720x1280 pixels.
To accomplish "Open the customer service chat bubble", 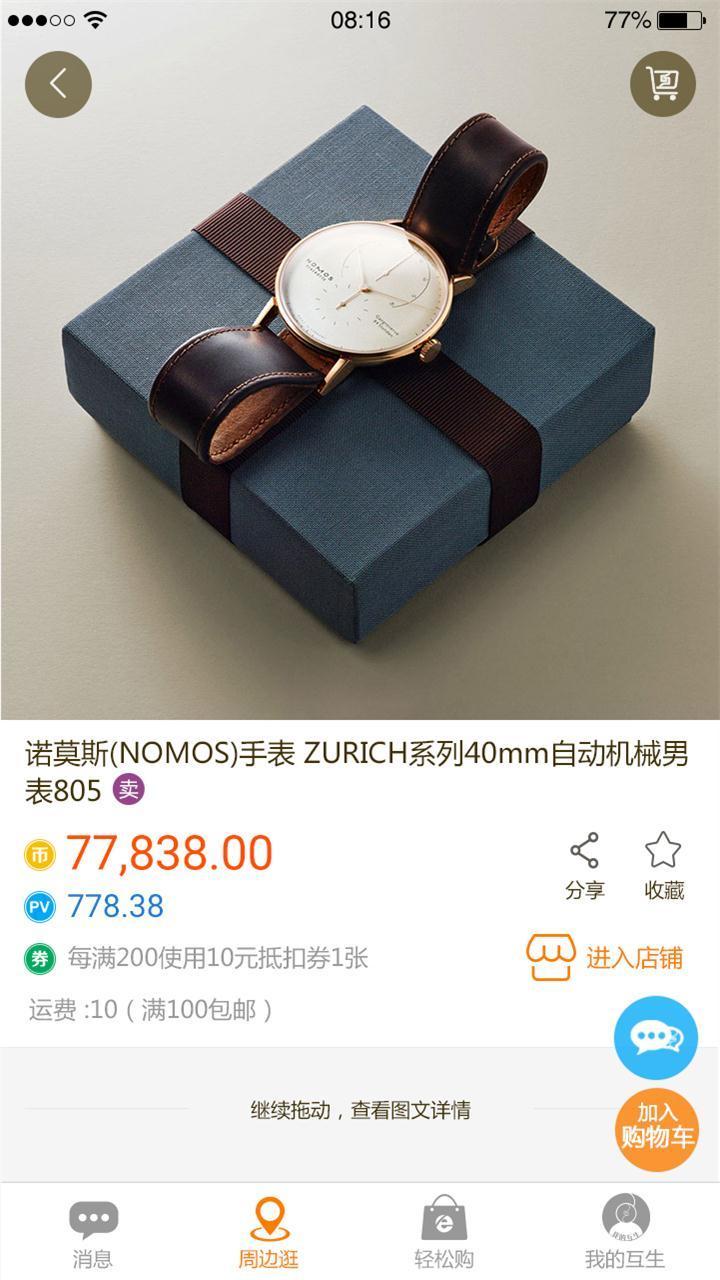I will tap(655, 1038).
